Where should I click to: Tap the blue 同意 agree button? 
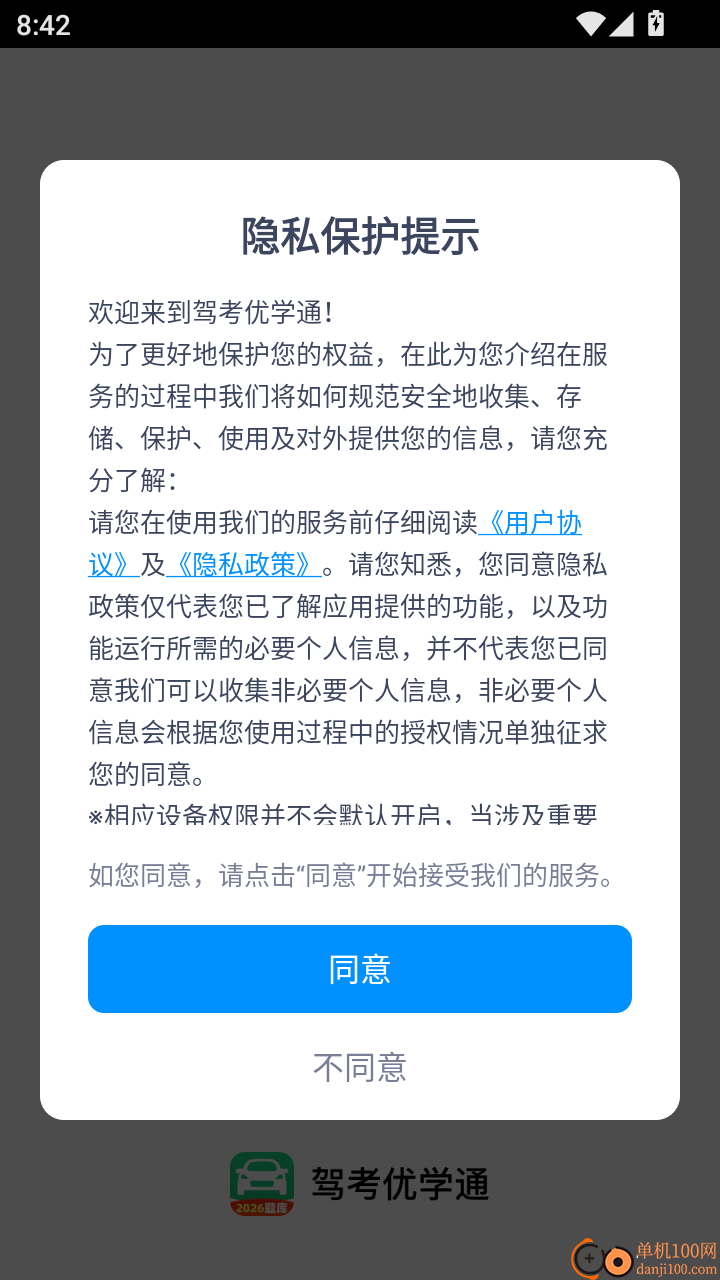pos(360,968)
